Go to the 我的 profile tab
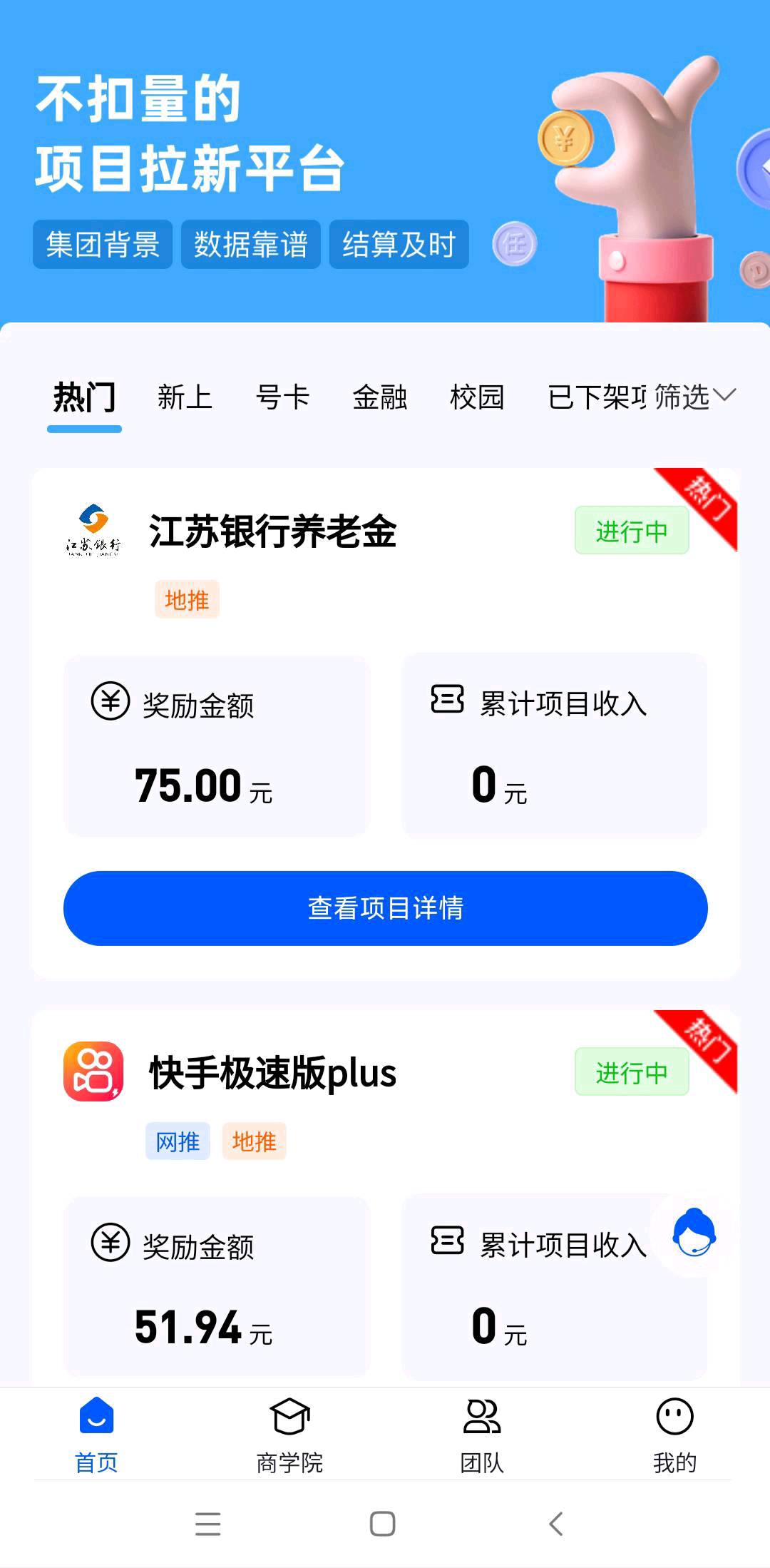Image resolution: width=770 pixels, height=1568 pixels. [x=674, y=1435]
